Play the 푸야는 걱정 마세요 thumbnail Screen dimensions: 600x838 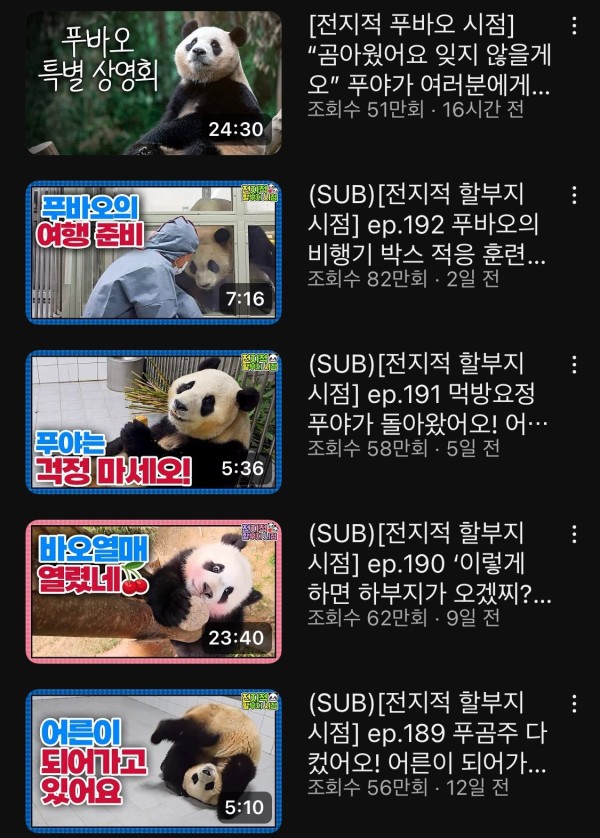(x=154, y=421)
